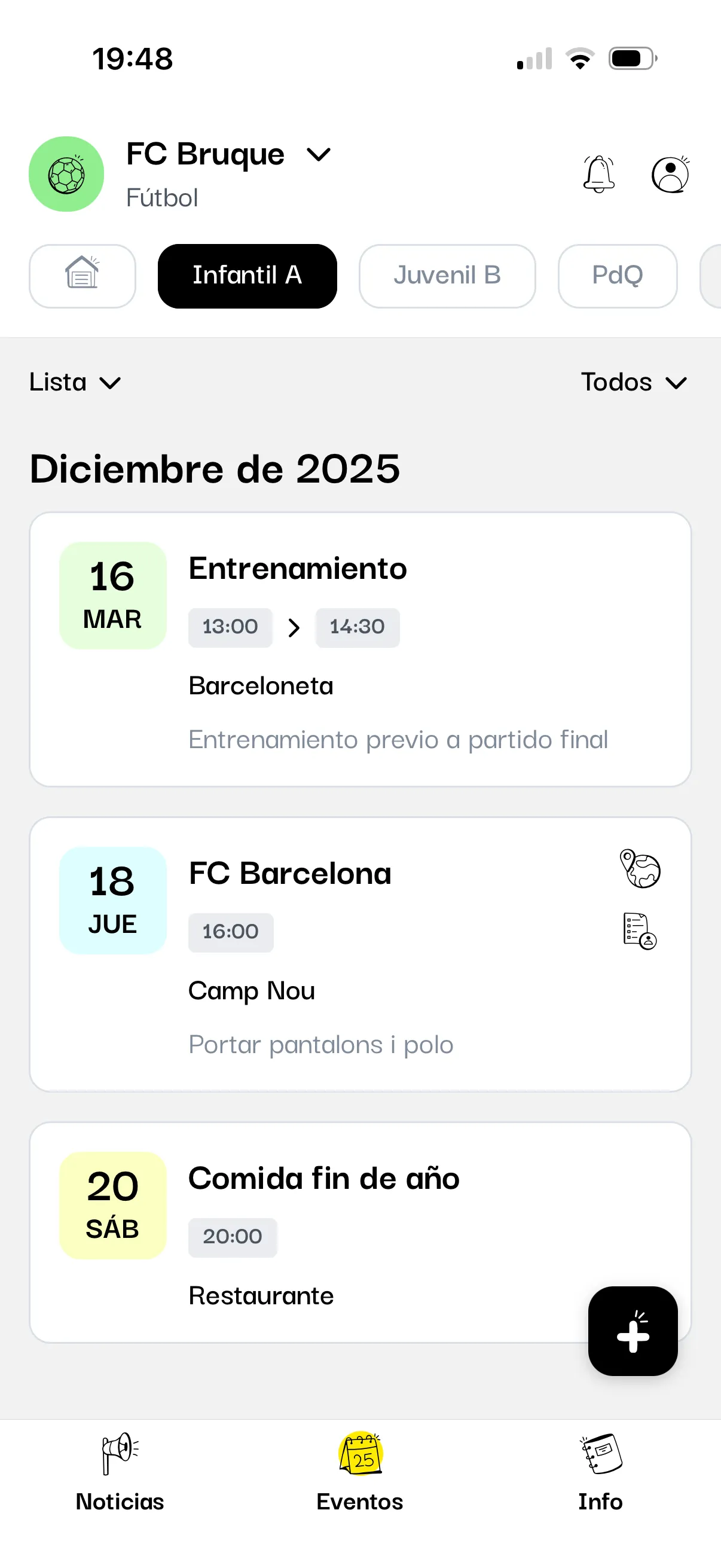Screen dimensions: 721x1568
Task: Tap the 16:00 time chip on FC Barcelona
Action: pos(231,931)
